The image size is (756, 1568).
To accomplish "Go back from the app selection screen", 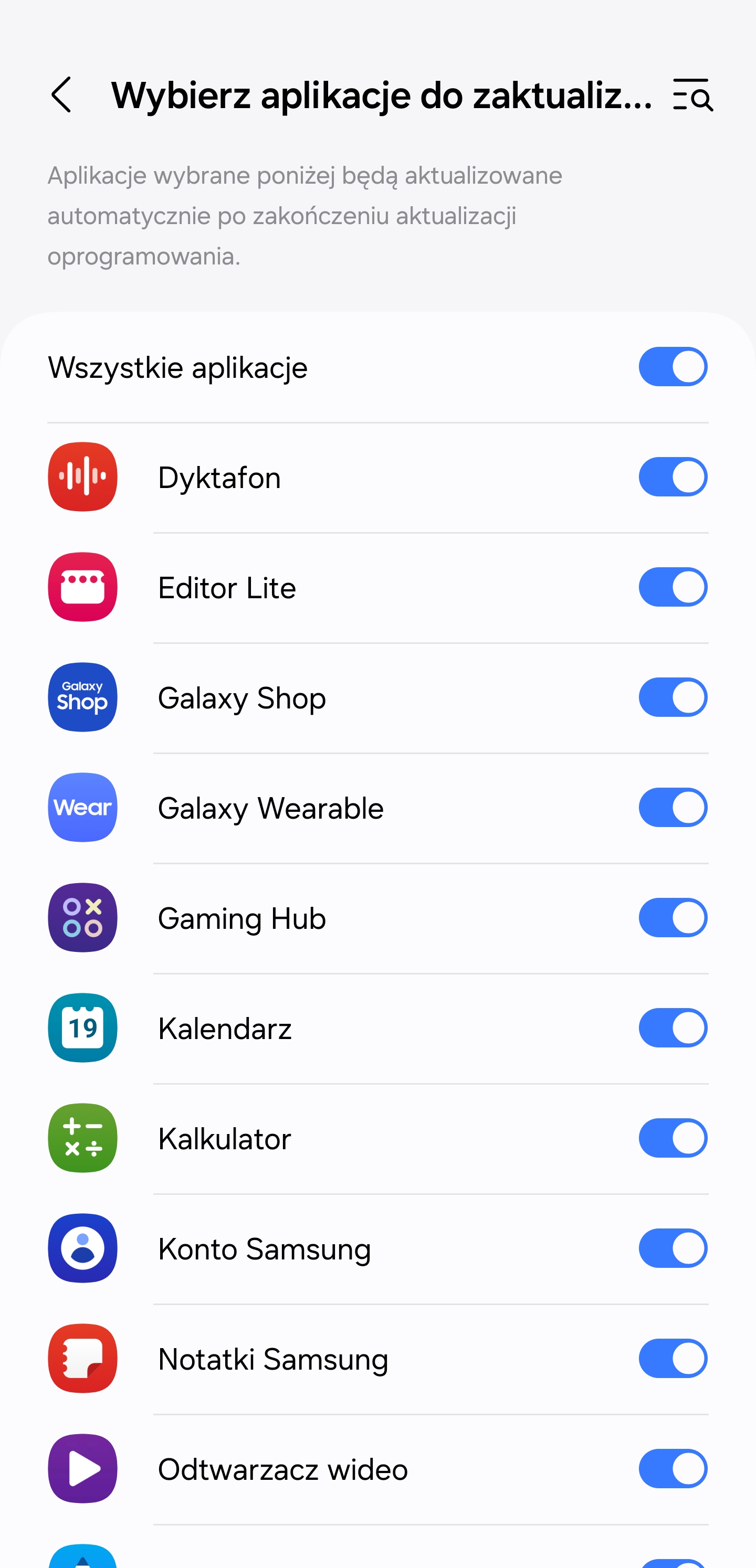I will (x=61, y=95).
